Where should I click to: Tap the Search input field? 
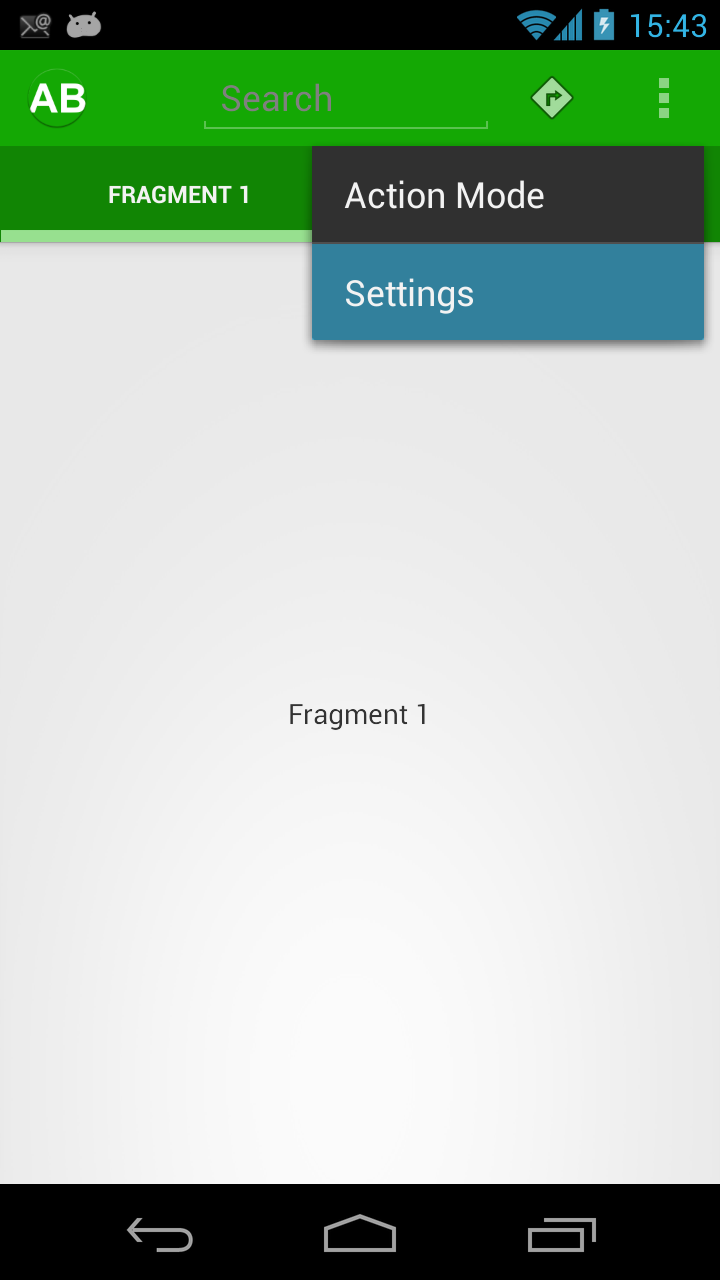click(346, 99)
